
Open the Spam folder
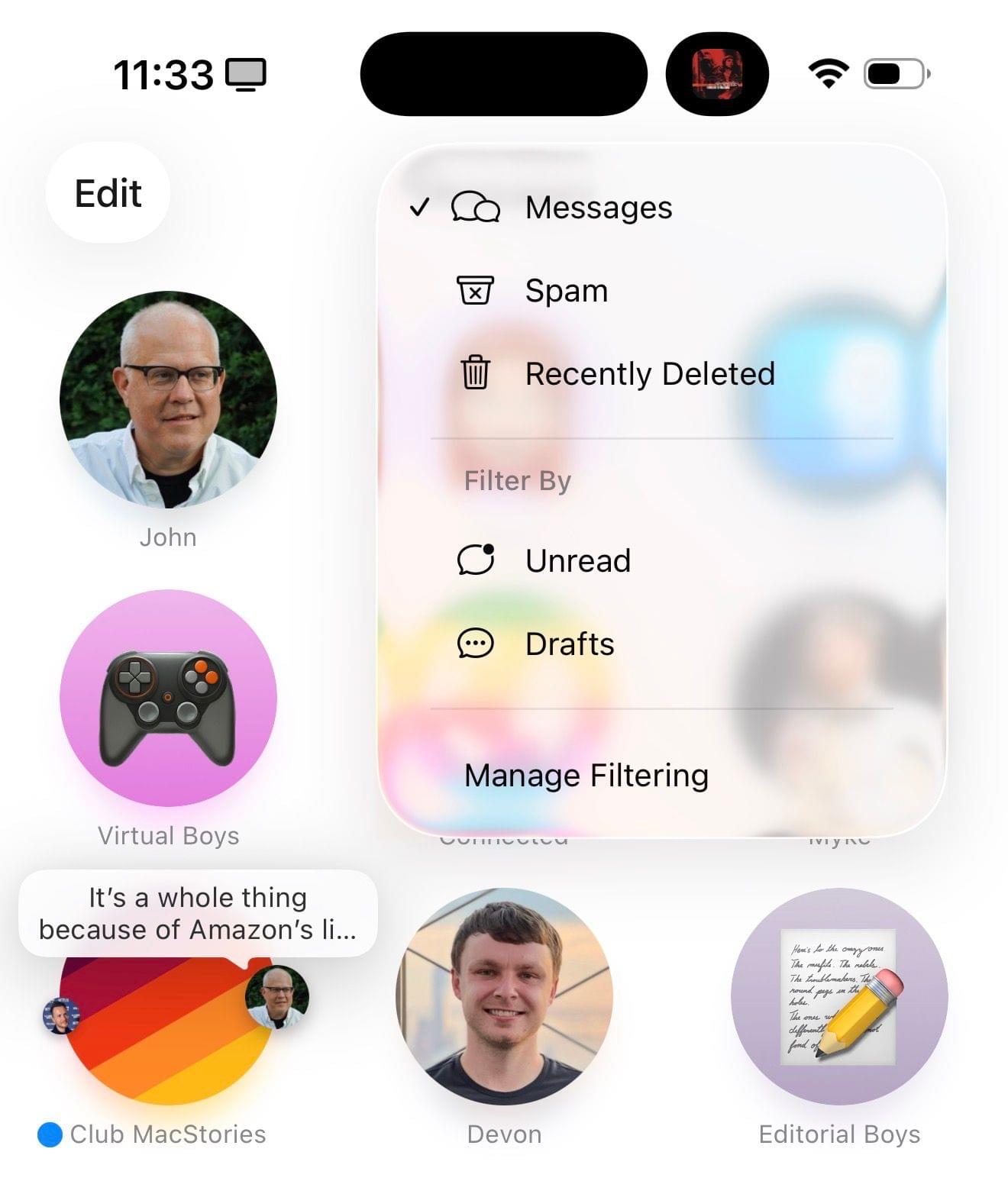[x=566, y=291]
